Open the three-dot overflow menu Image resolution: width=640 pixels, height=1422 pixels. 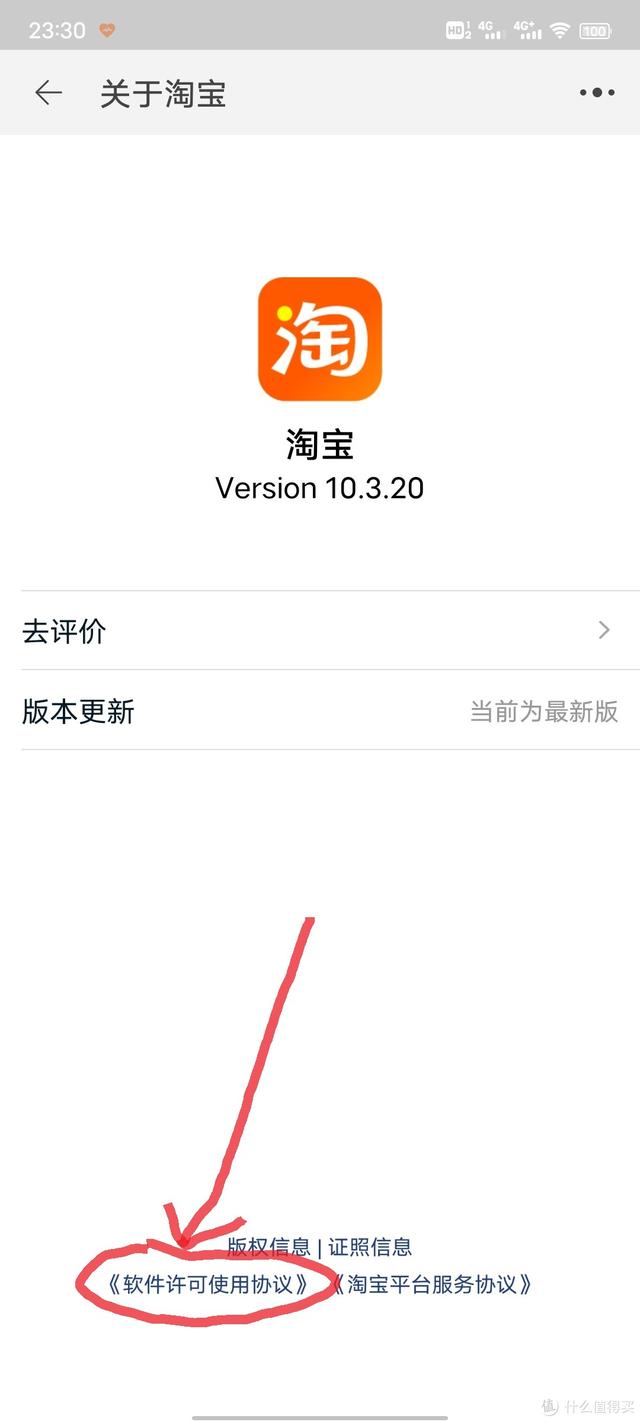pyautogui.click(x=597, y=93)
